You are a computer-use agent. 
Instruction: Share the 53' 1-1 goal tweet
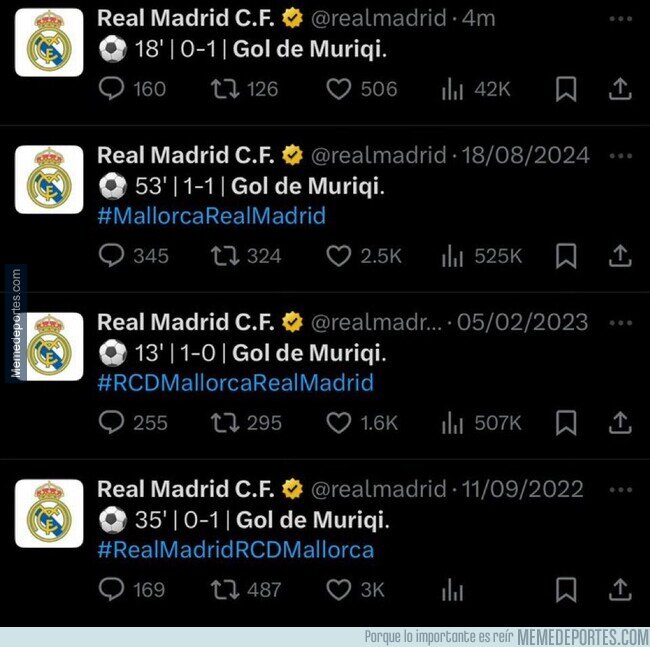tap(620, 256)
